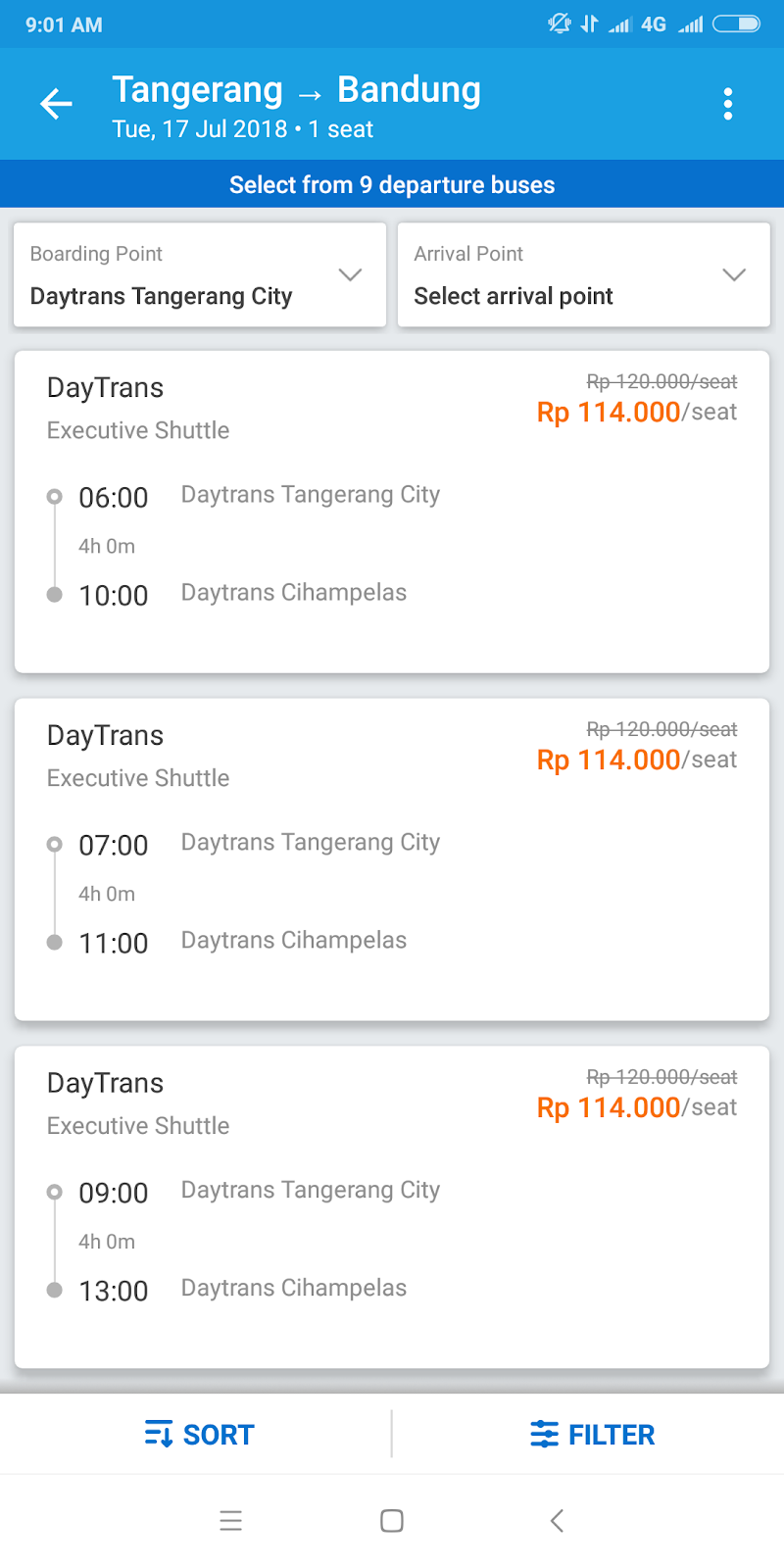Tap the Android recent apps navigation icon
This screenshot has width=784, height=1568.
coord(230,1521)
